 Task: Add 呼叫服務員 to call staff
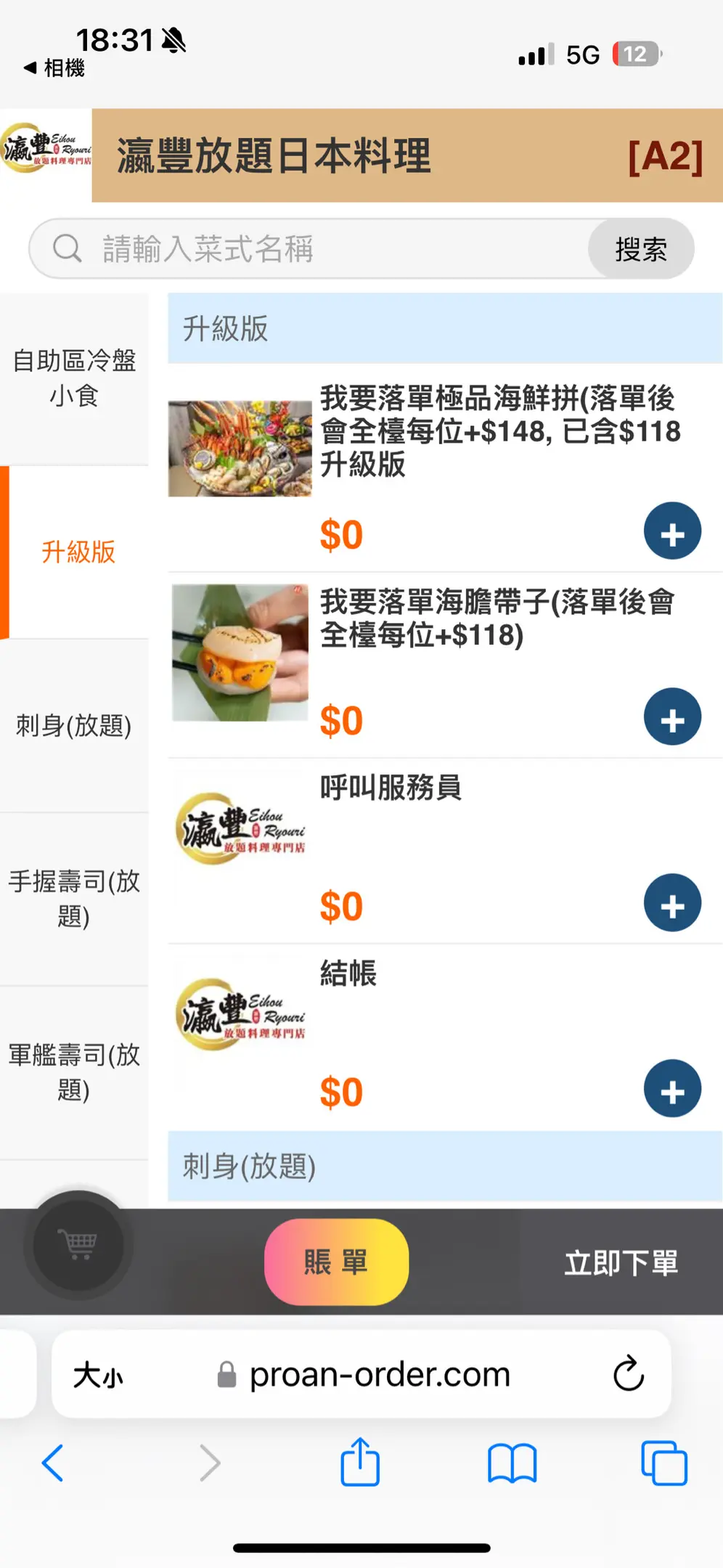672,903
